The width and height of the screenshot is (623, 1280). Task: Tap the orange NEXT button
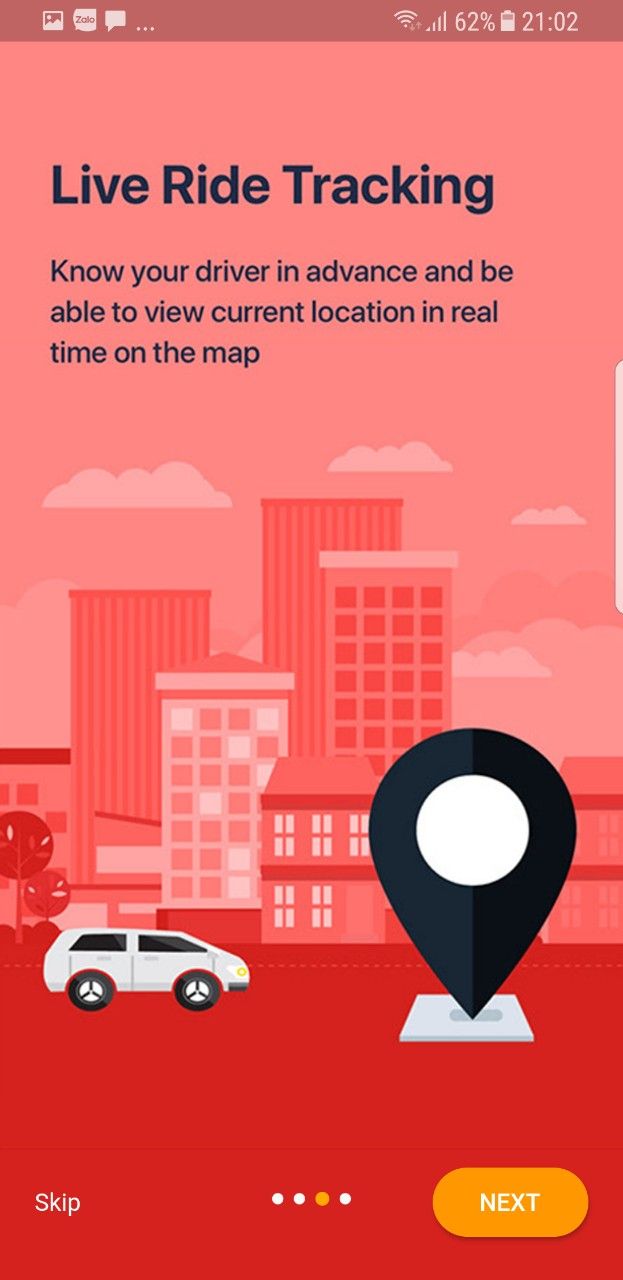point(510,1202)
